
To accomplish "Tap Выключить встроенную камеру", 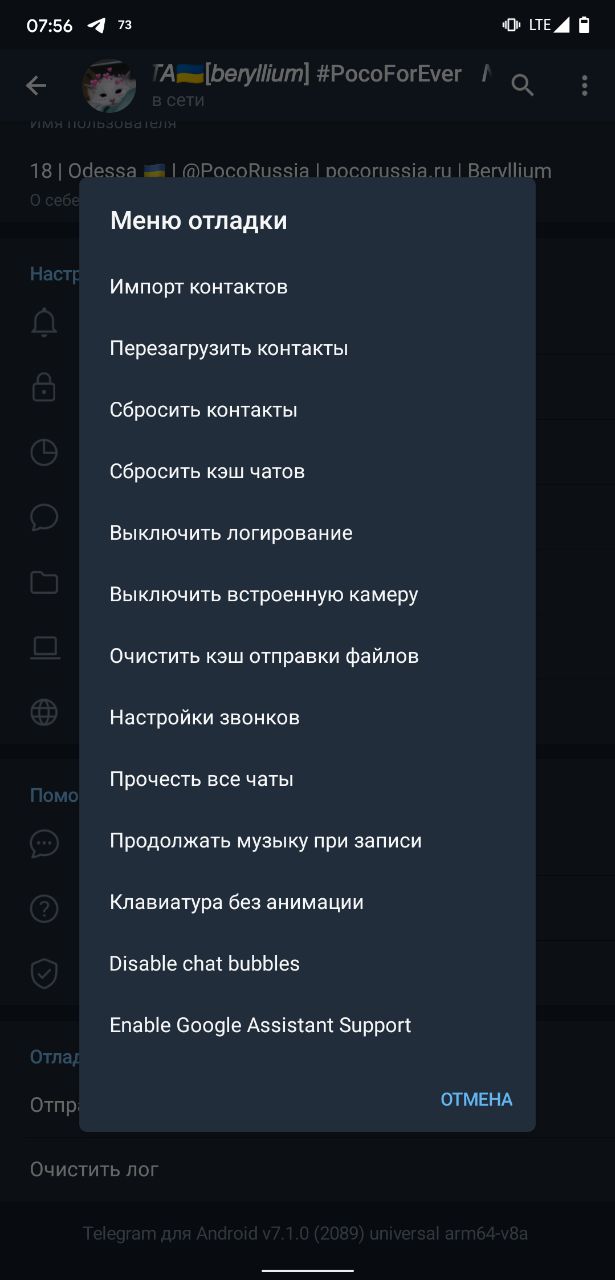I will (264, 594).
